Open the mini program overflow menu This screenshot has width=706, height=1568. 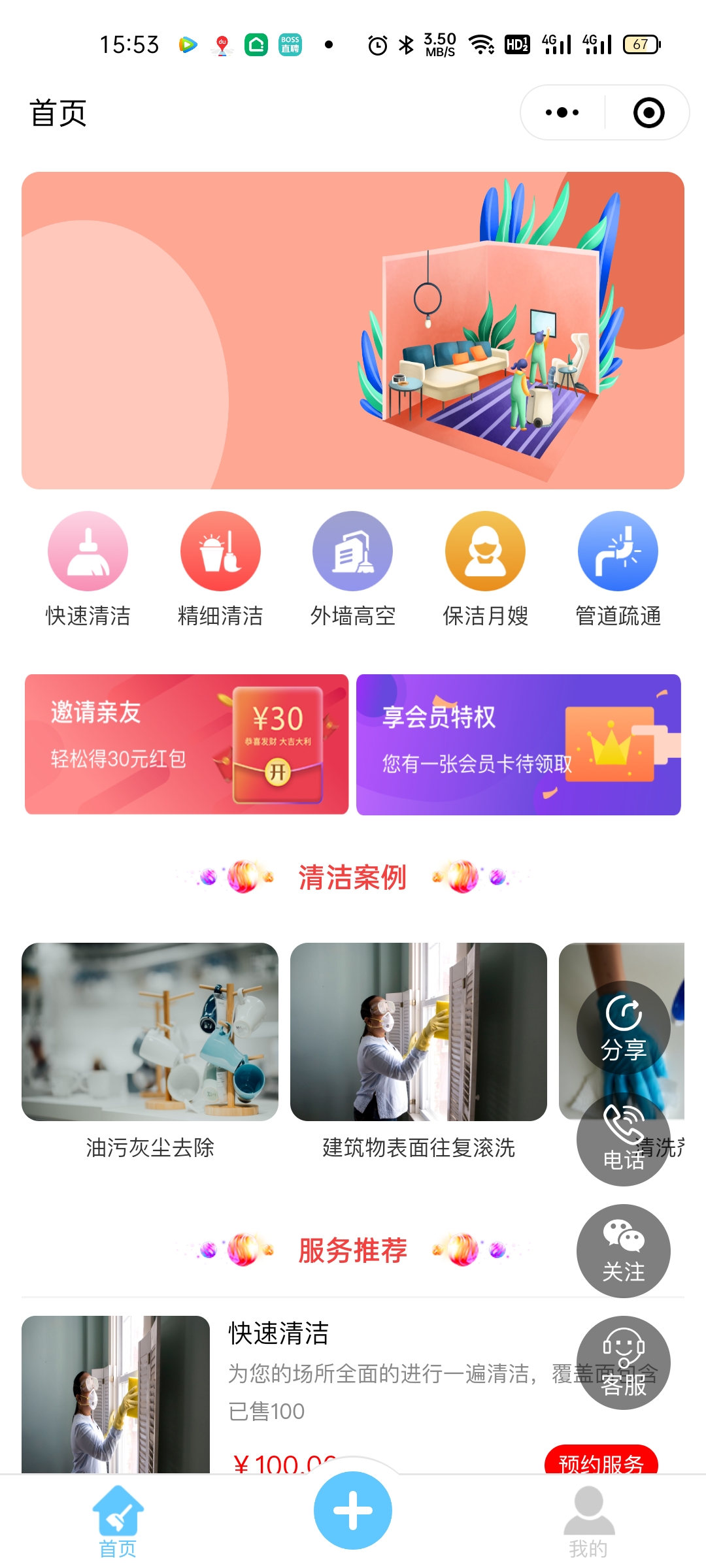tap(562, 112)
